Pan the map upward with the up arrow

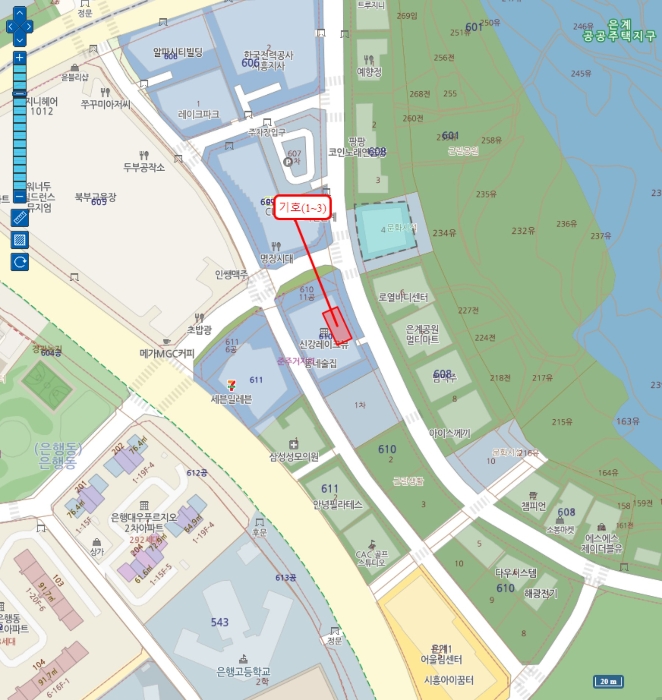pos(20,14)
